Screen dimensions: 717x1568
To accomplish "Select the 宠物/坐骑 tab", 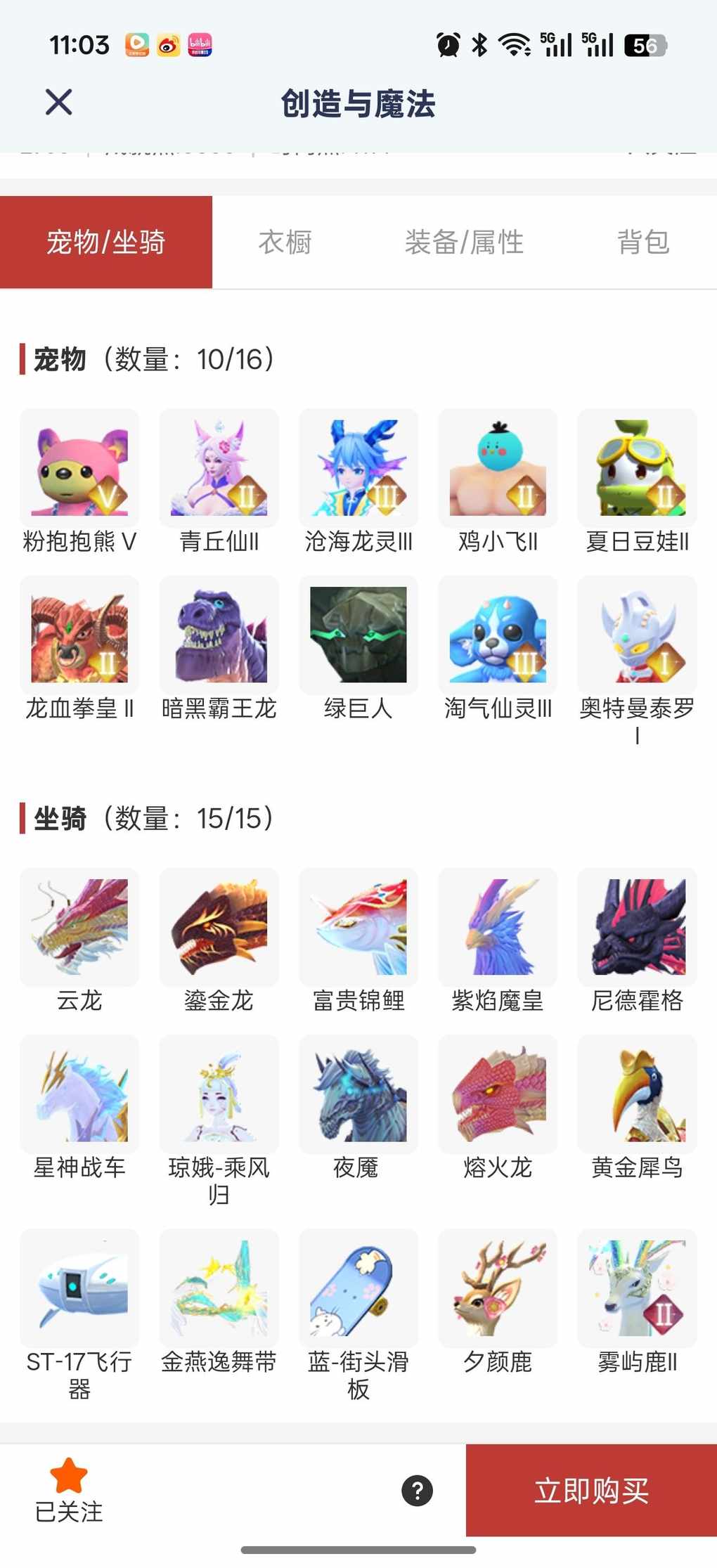I will pos(106,242).
